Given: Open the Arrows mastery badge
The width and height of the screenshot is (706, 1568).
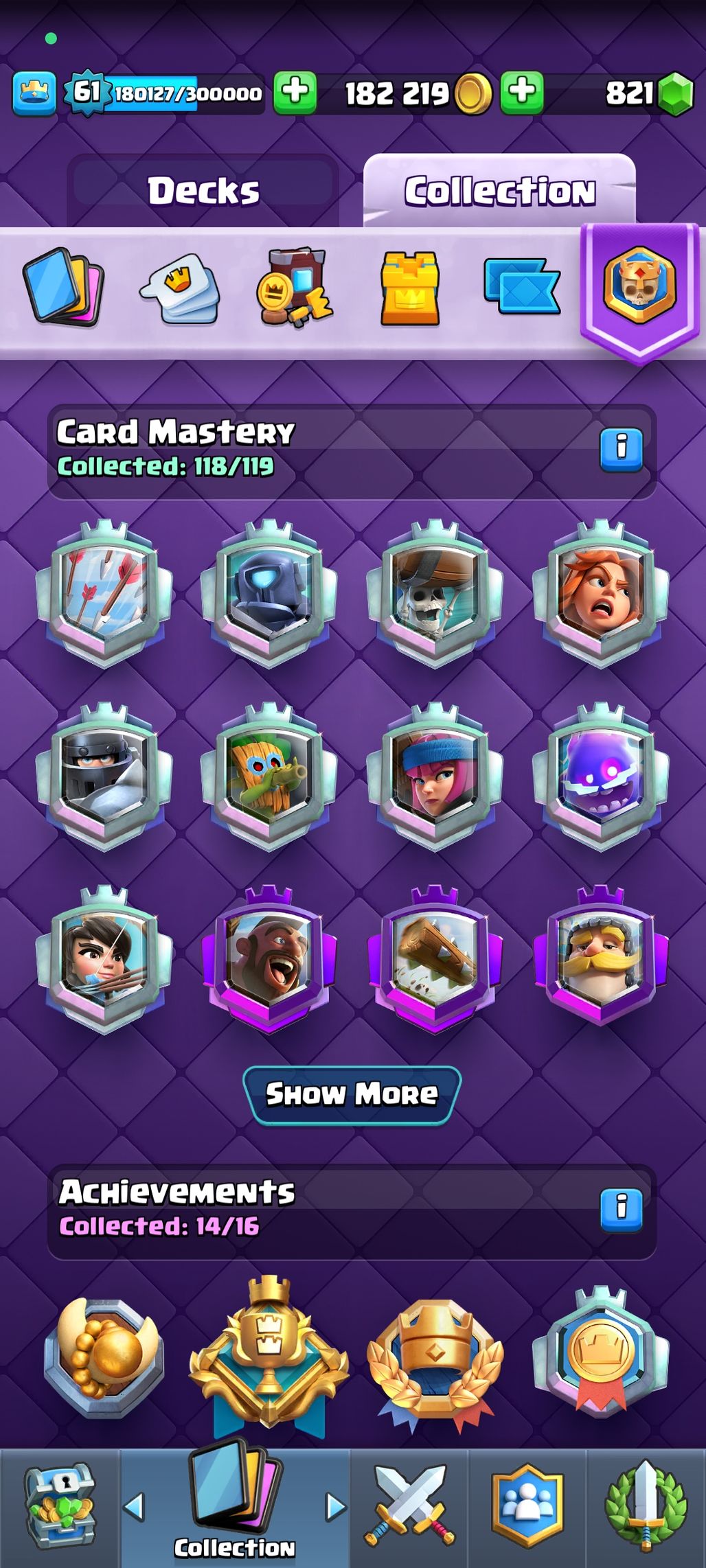Looking at the screenshot, I should point(104,593).
